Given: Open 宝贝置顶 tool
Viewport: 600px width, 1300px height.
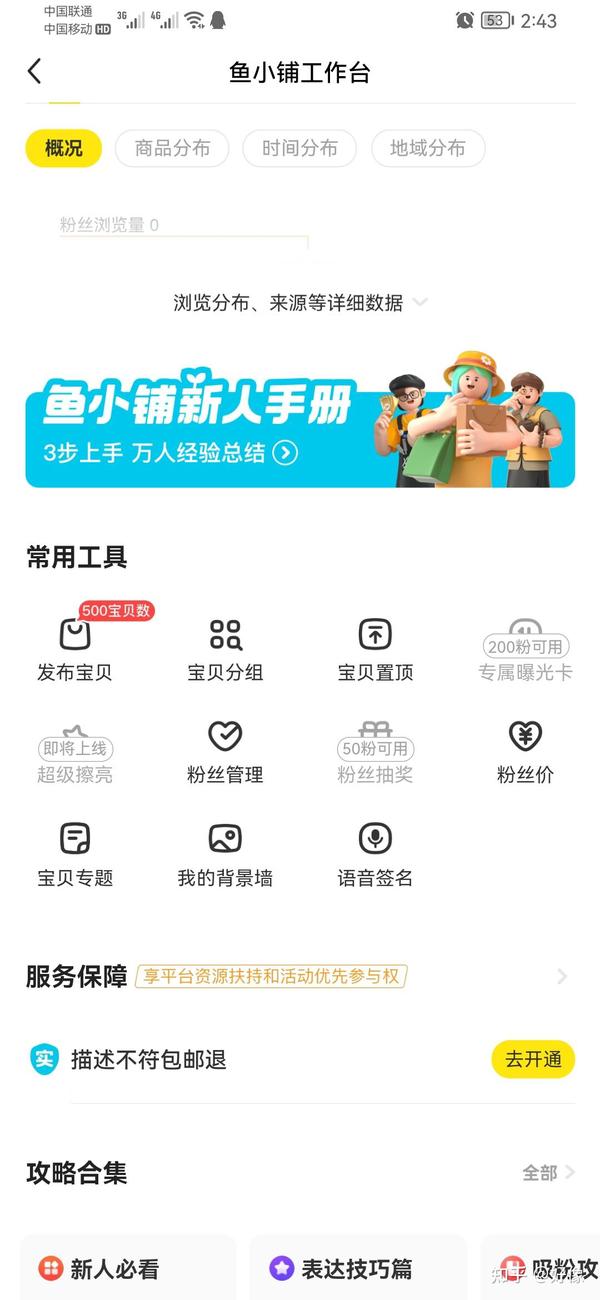Looking at the screenshot, I should [375, 648].
